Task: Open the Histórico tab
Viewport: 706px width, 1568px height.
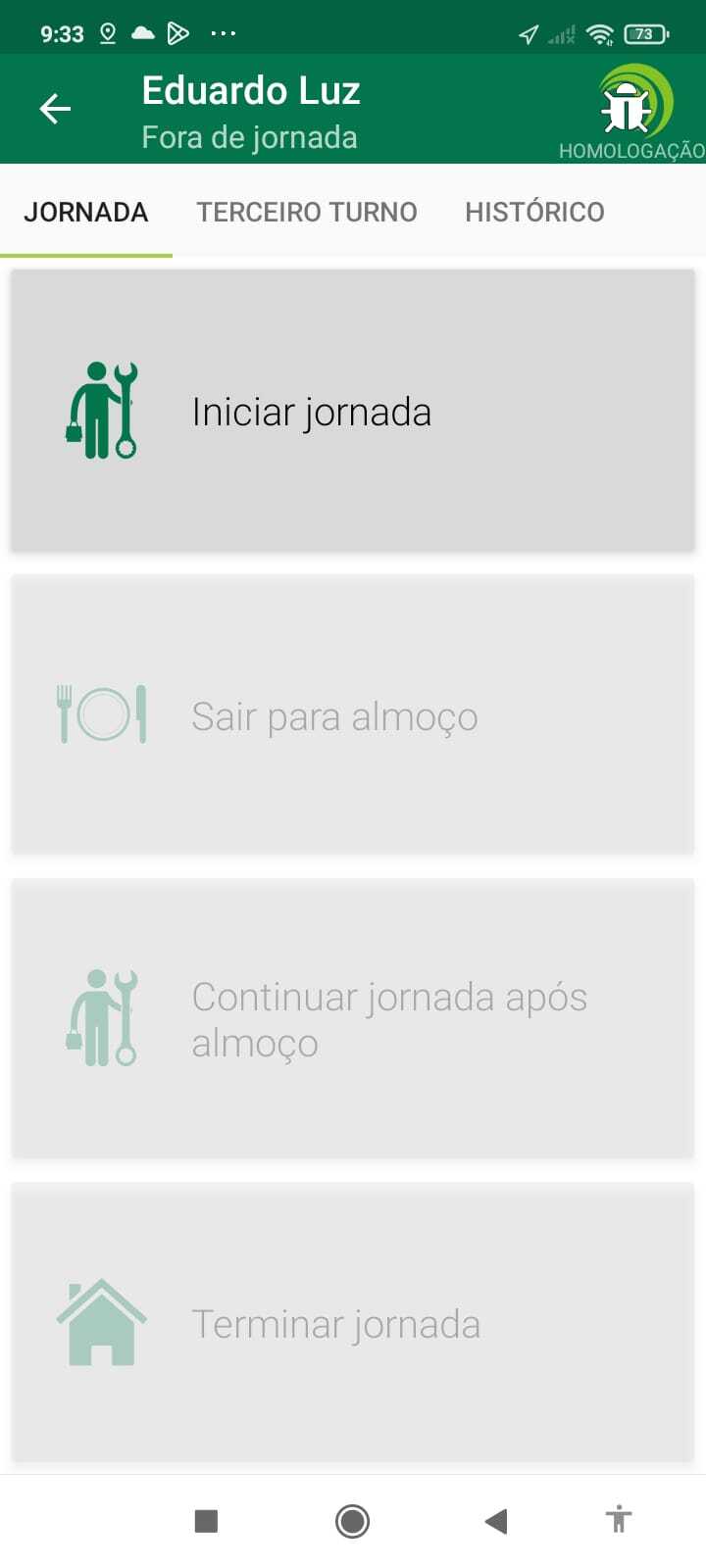Action: click(x=534, y=212)
